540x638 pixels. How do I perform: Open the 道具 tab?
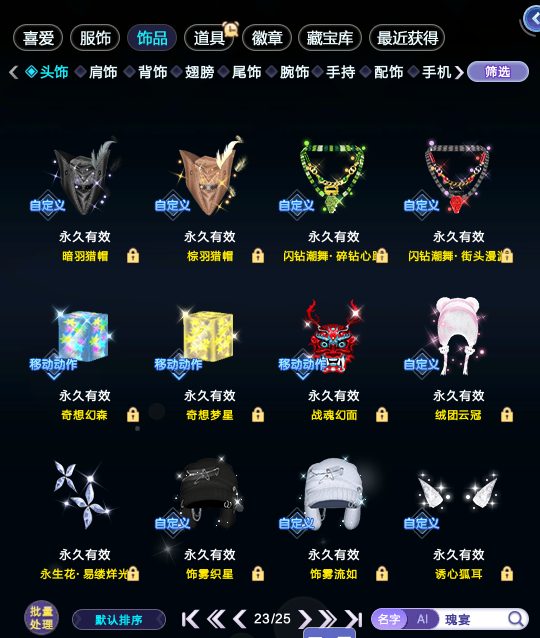click(x=209, y=38)
